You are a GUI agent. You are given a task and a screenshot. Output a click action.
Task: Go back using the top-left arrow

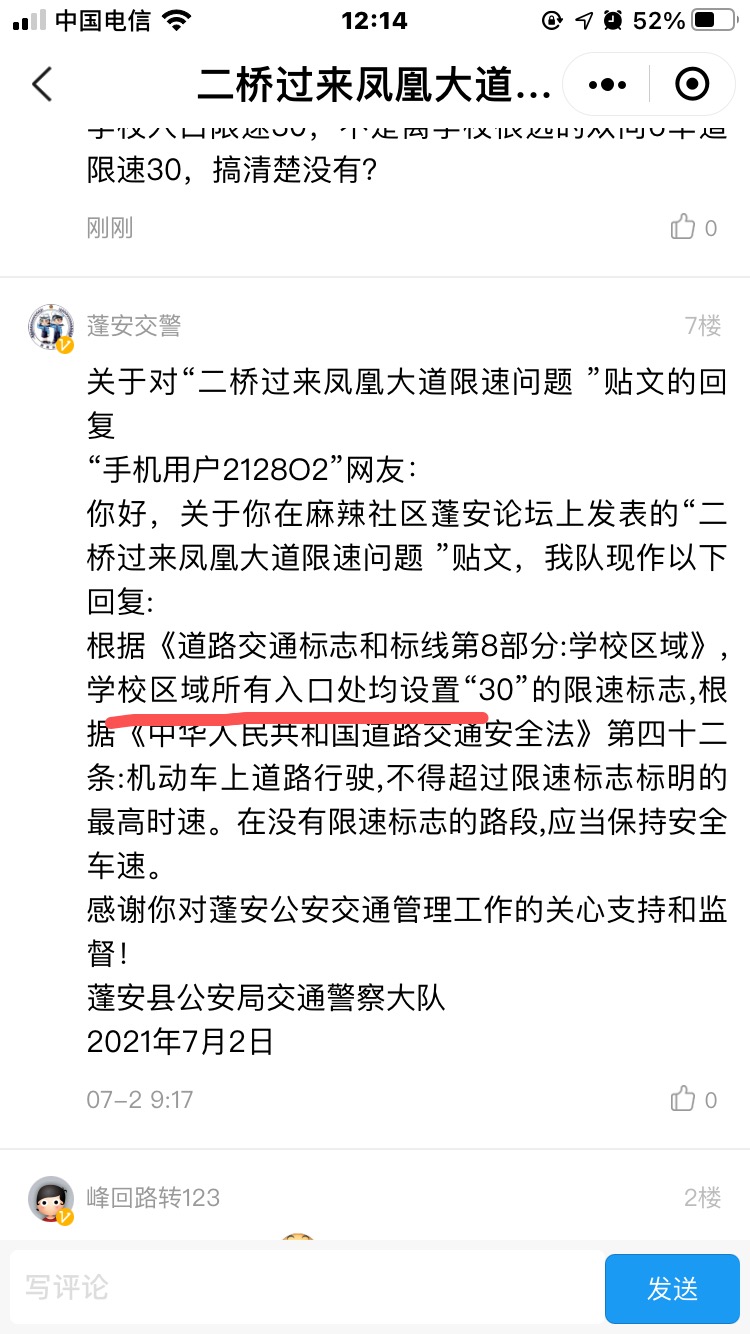click(42, 85)
